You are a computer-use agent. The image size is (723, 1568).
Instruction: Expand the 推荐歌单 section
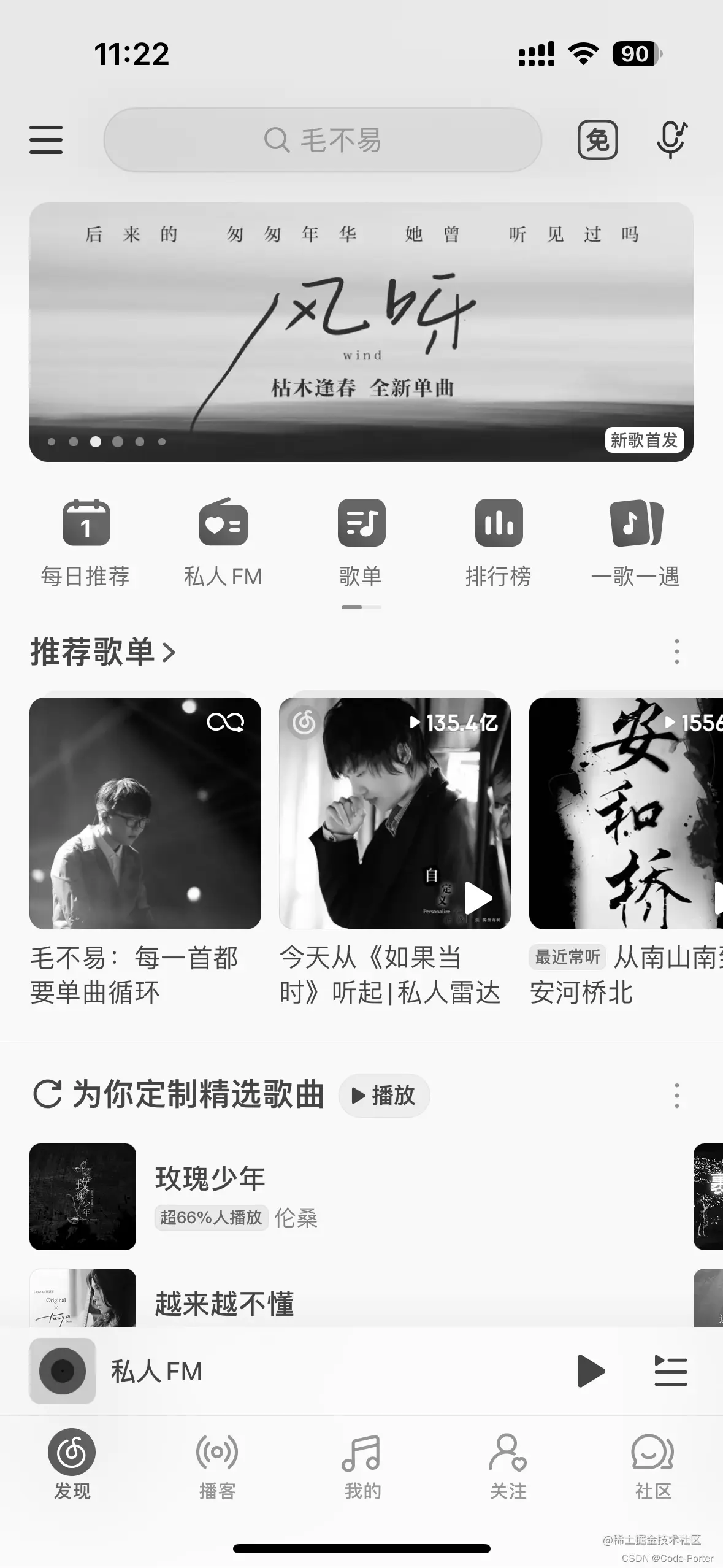(103, 651)
